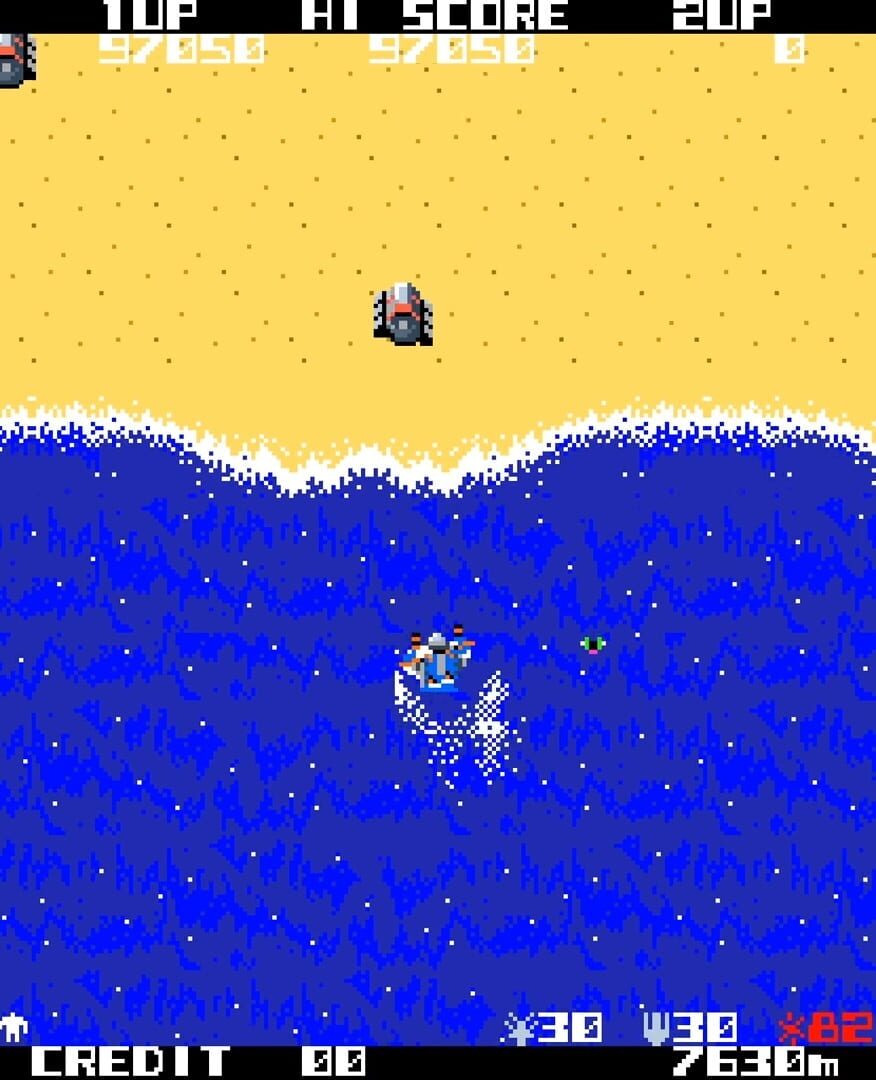Click the HI SCORE heading
876x1080 pixels.
point(430,14)
